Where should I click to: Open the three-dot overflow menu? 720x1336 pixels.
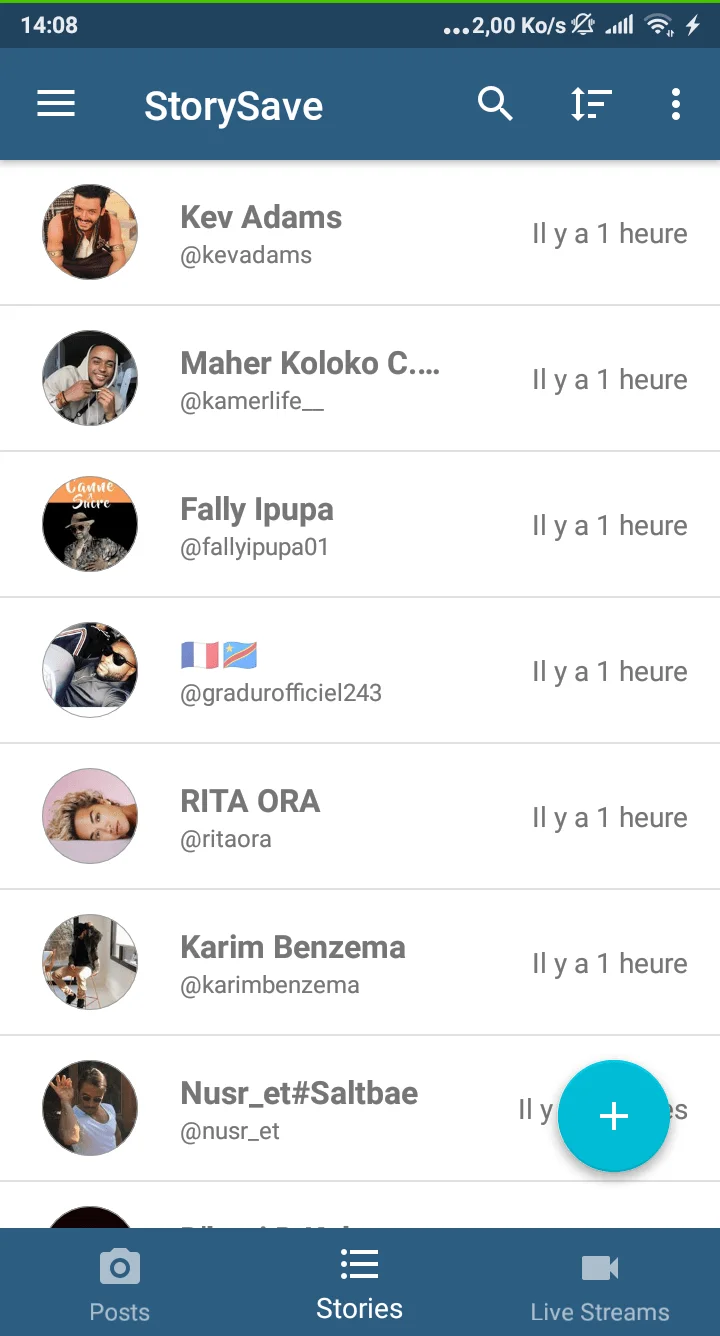click(x=676, y=104)
